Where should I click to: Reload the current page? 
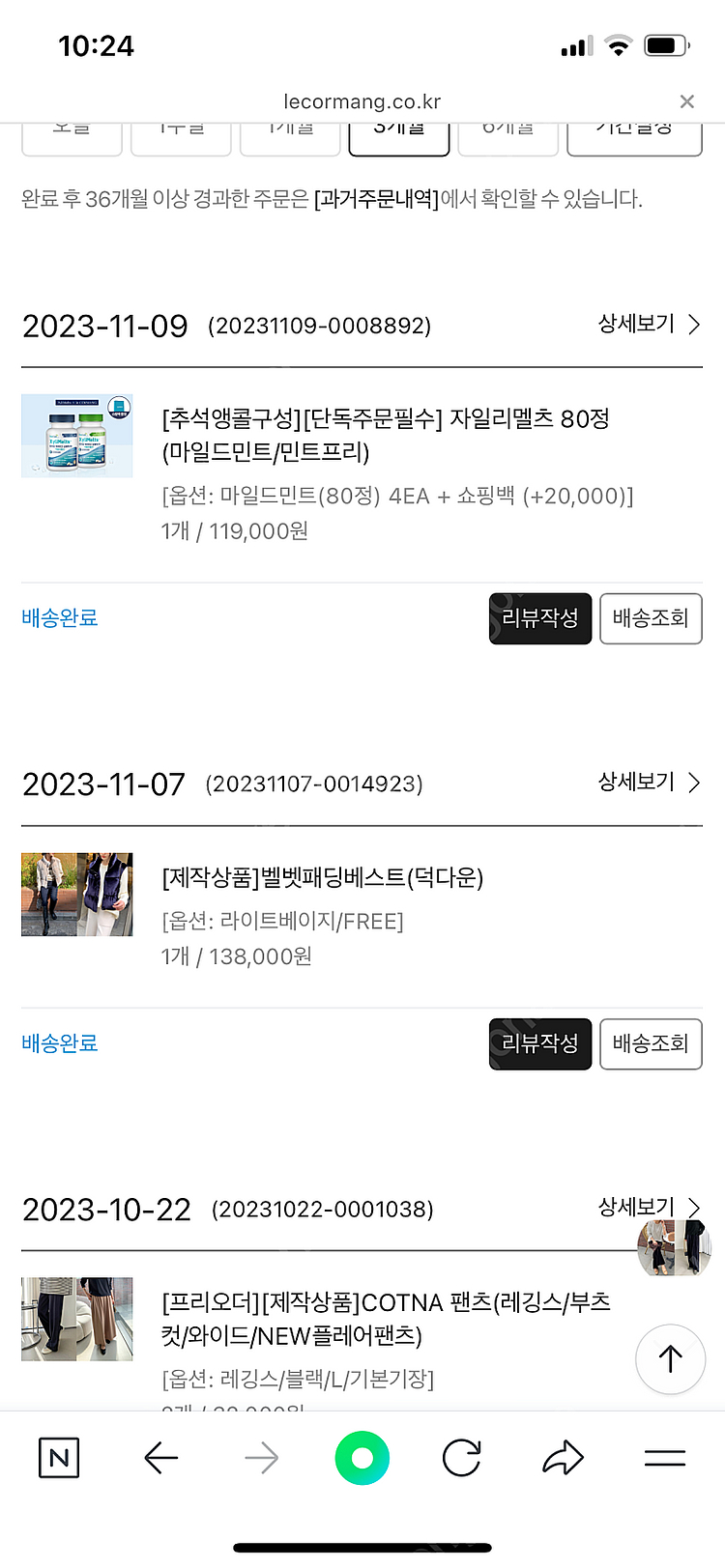(x=462, y=1458)
